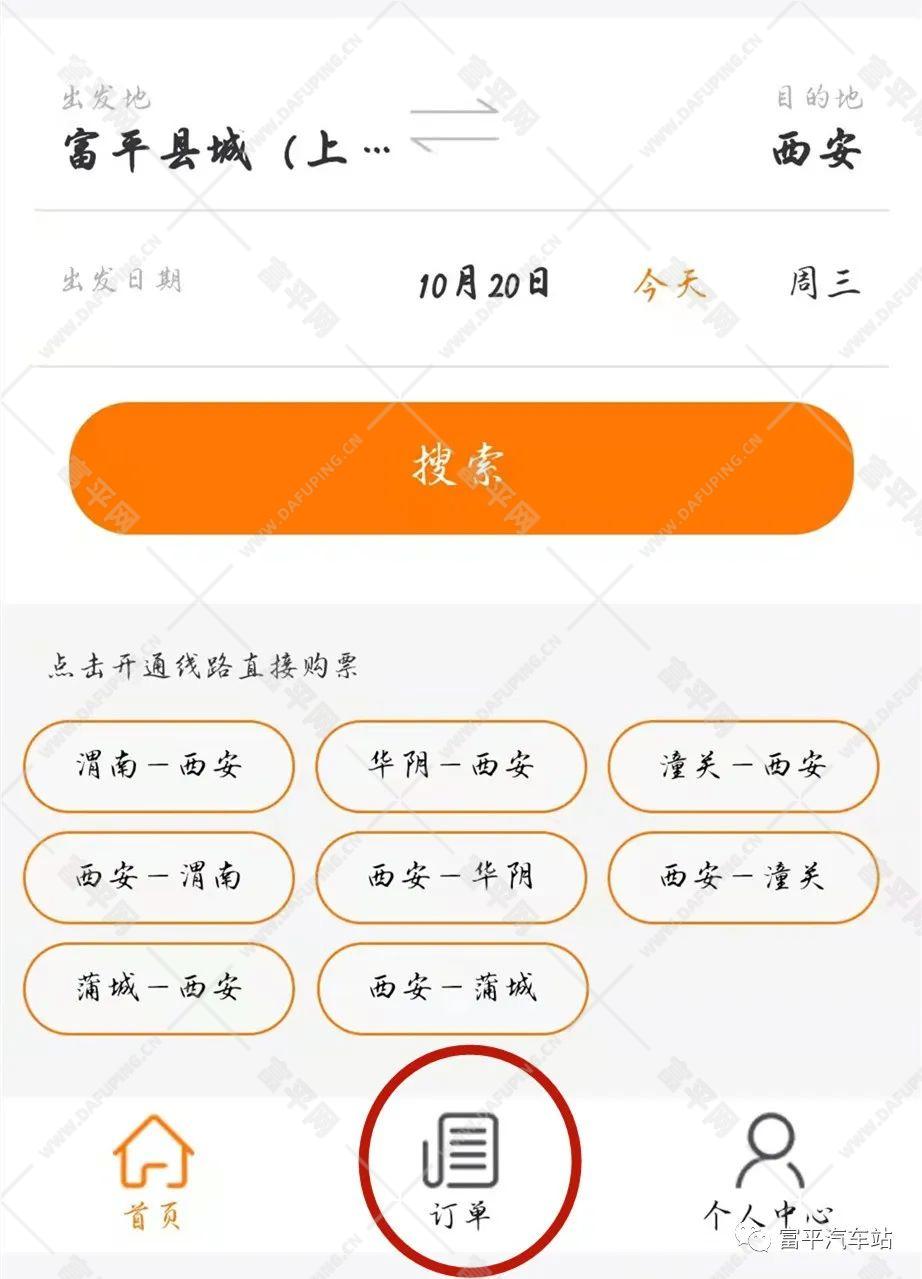The image size is (922, 1279).
Task: Choose the 渭南—西安 route chip
Action: 159,766
